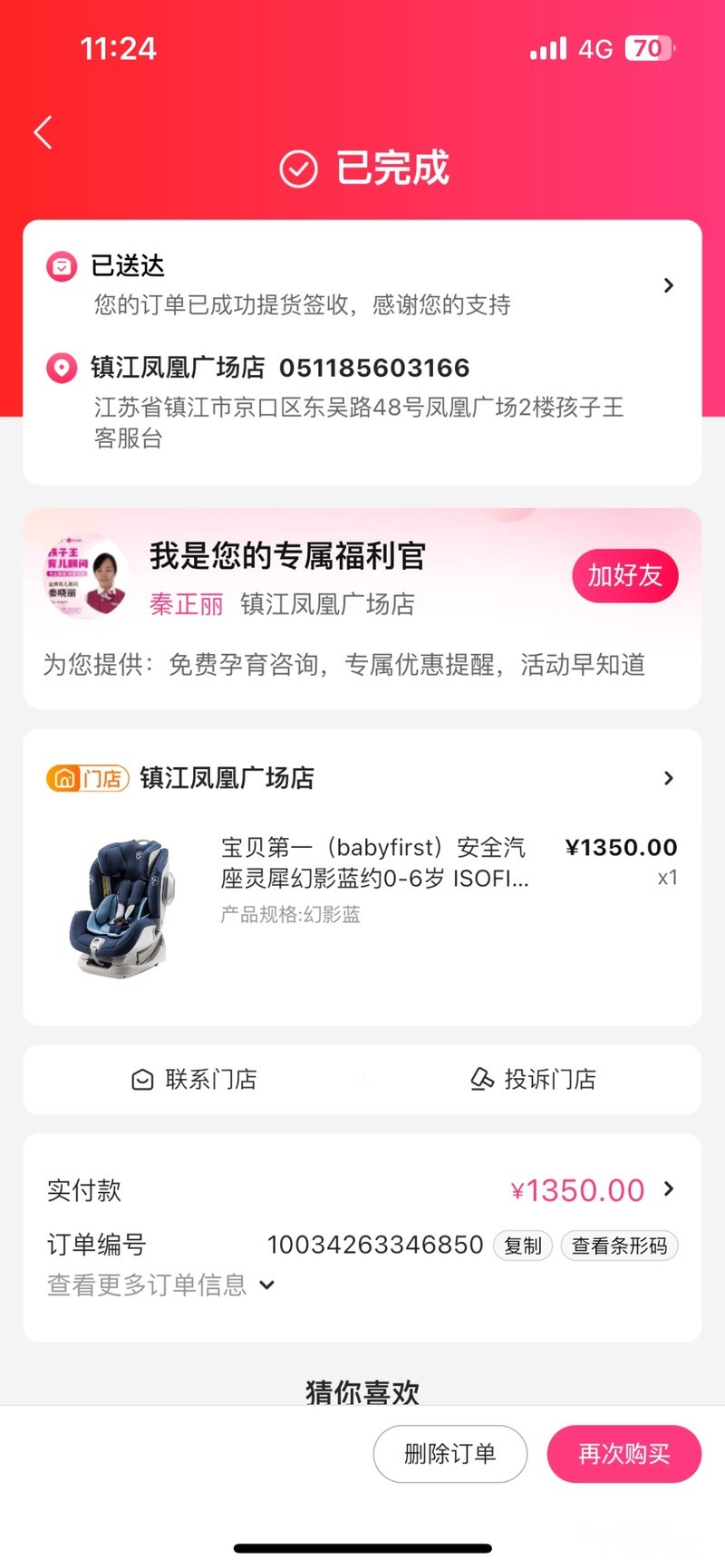The width and height of the screenshot is (725, 1568).
Task: Go back using the top-left arrow
Action: 43,132
